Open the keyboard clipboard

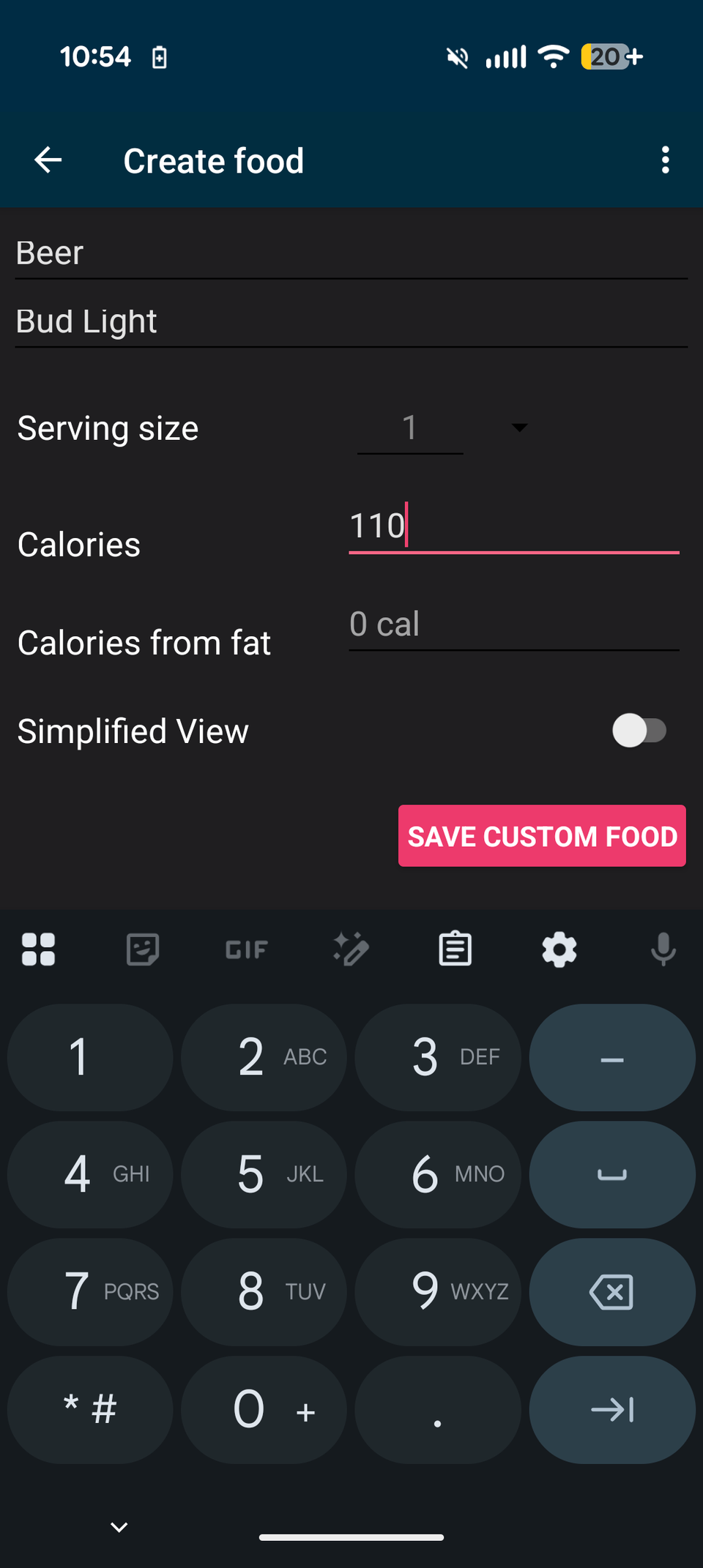(x=454, y=949)
